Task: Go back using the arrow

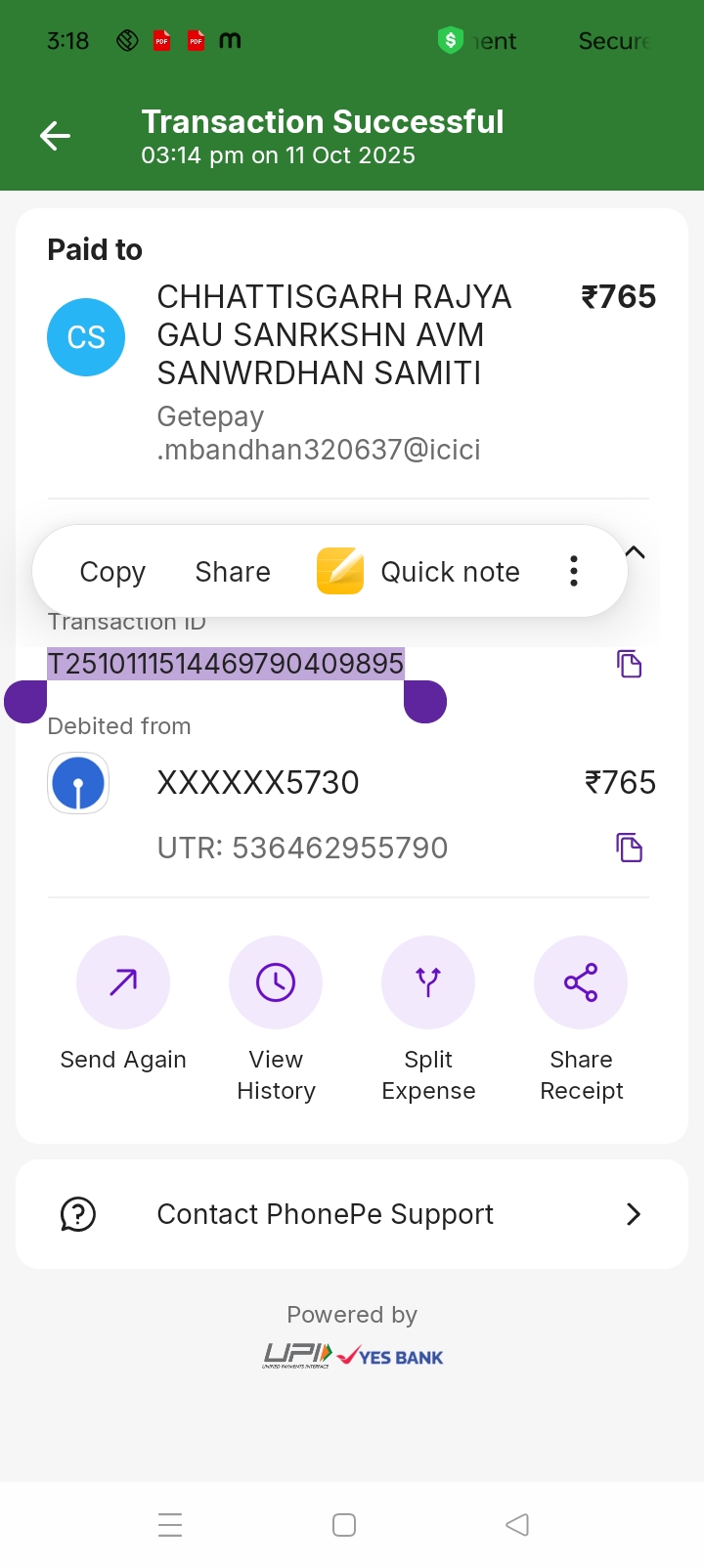Action: [55, 137]
